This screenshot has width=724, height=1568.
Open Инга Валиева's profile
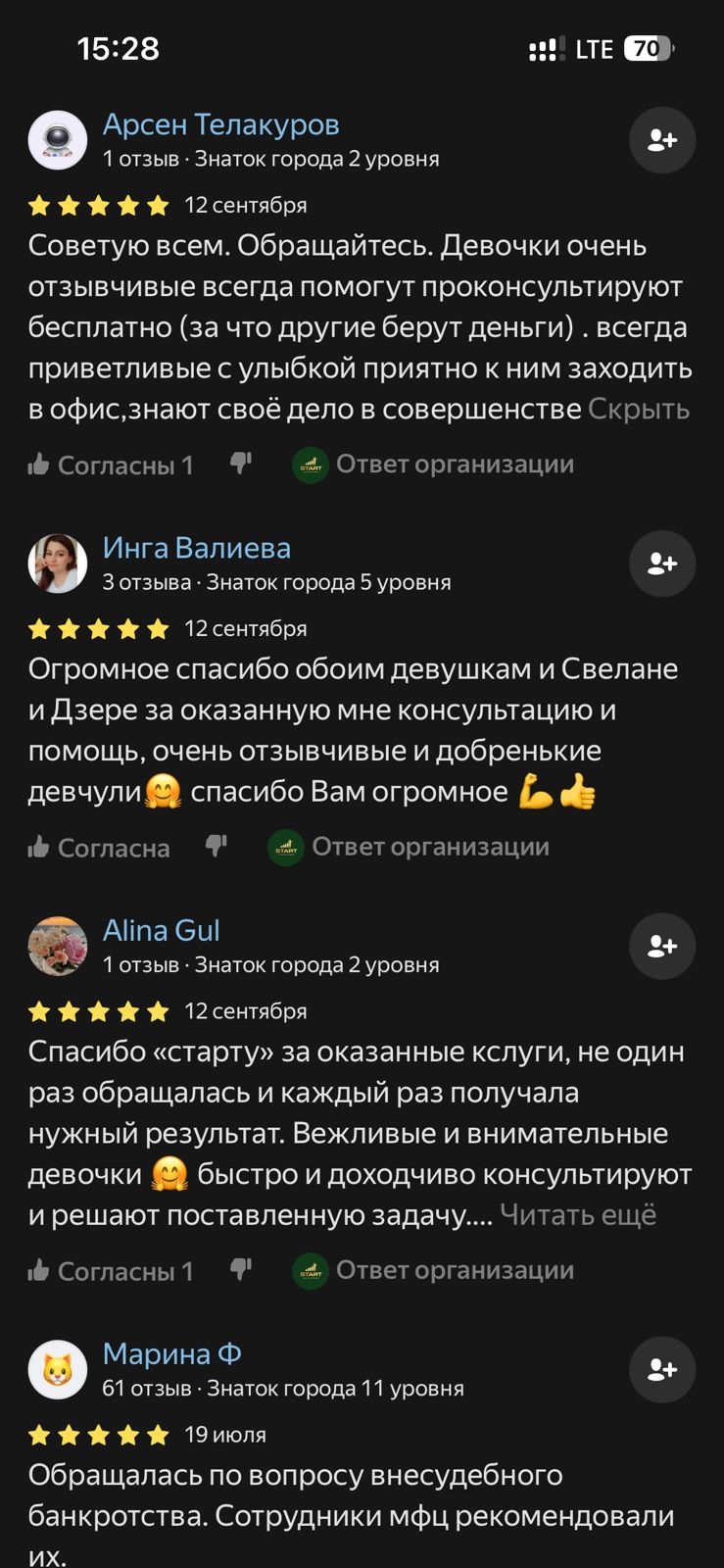click(x=196, y=548)
